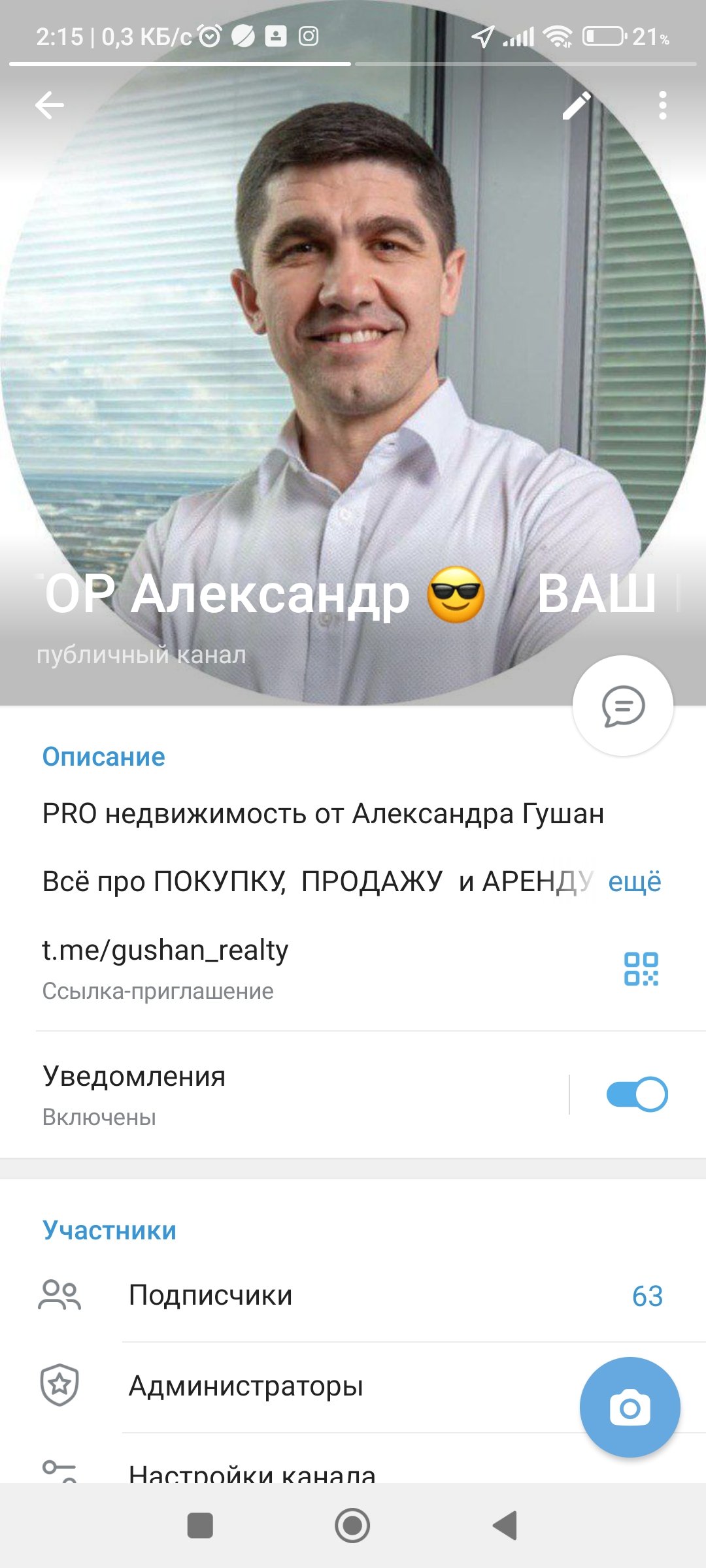Open the Подписчики subscribers list

(x=353, y=1296)
